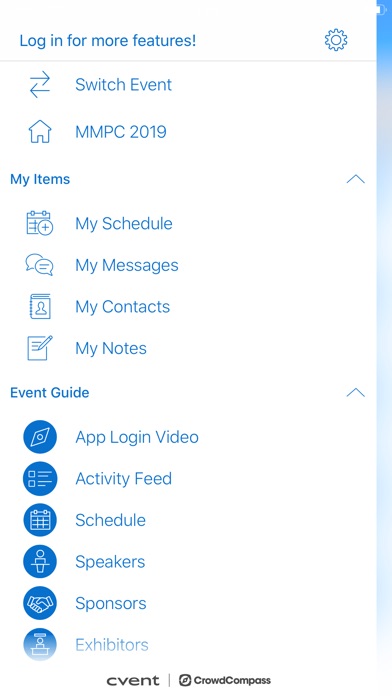Screen dimensions: 392x696
Task: Open Exhibitors
Action: pyautogui.click(x=188, y=645)
